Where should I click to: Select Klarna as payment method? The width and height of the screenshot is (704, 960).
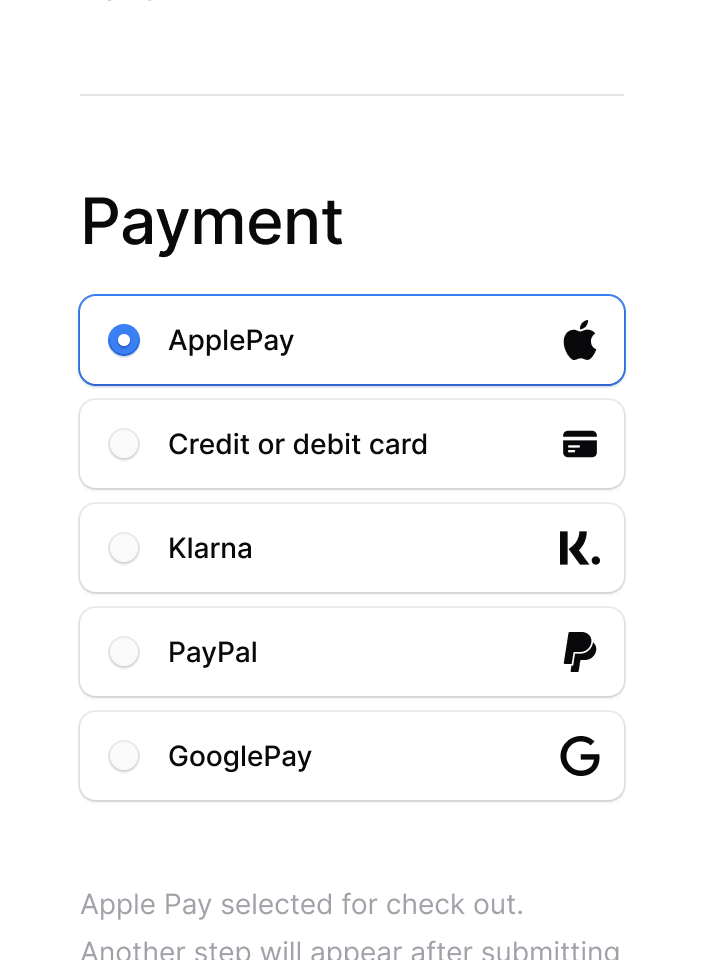tap(124, 549)
